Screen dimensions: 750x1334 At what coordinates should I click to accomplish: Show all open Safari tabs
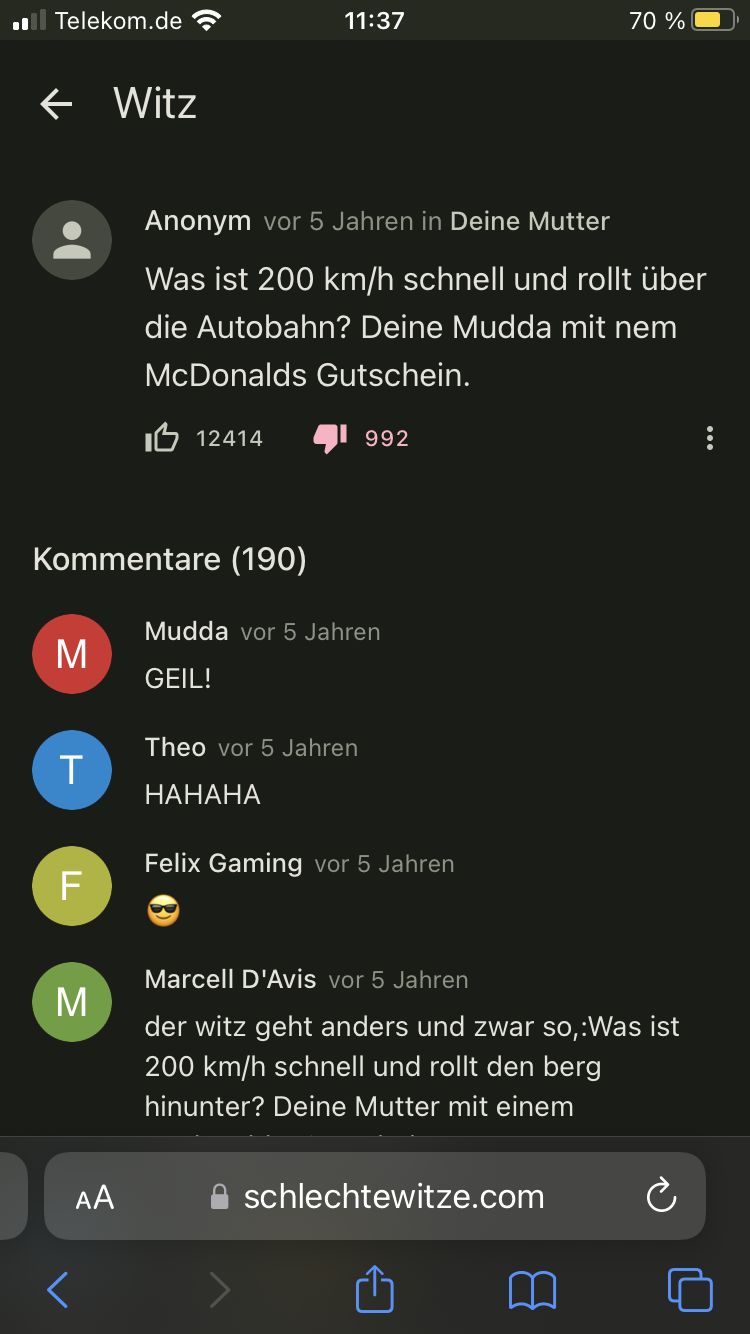point(690,1290)
